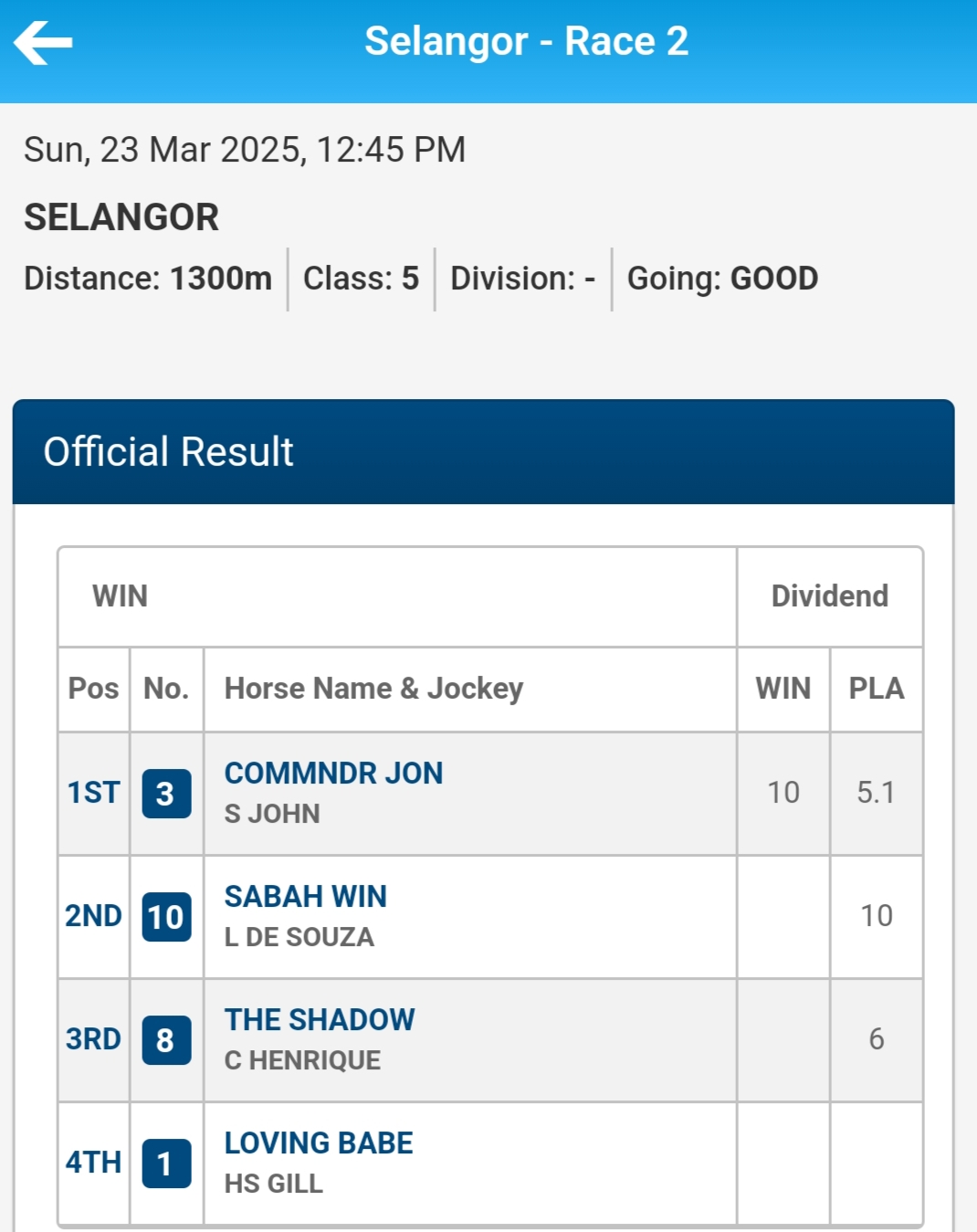View THE SHADOW horse details
Viewport: 977px width, 1232px height.
[320, 1020]
